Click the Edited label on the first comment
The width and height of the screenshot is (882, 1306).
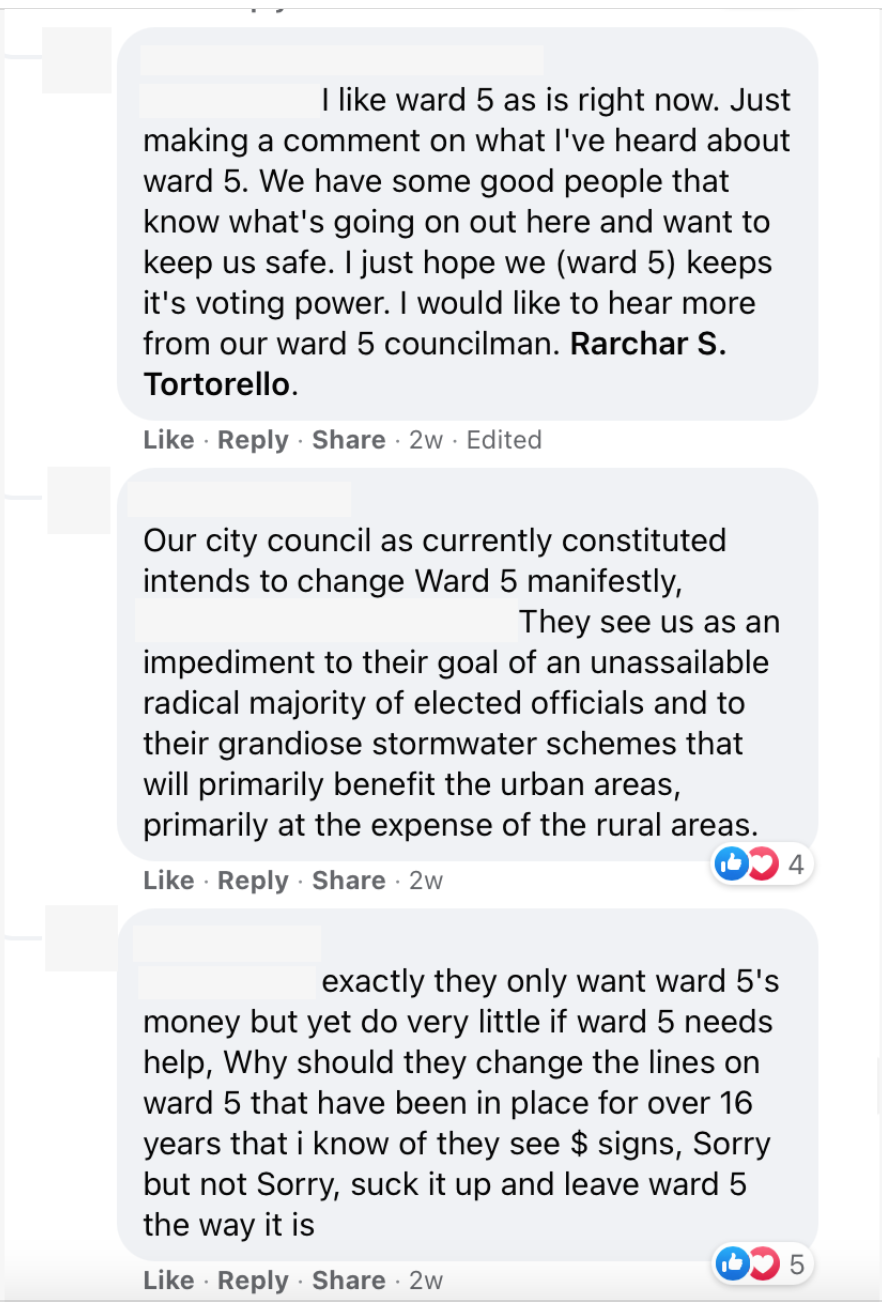(505, 439)
